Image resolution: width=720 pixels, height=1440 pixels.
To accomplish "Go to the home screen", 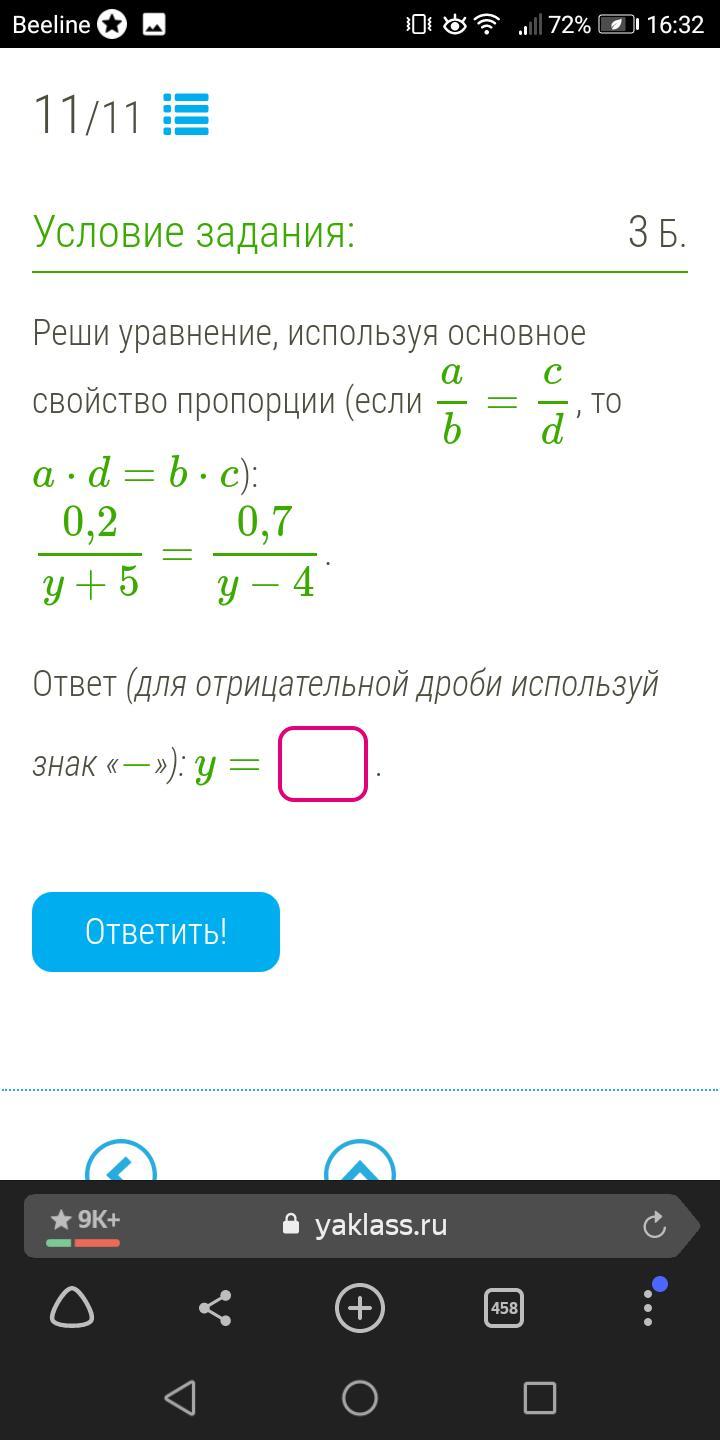I will tap(360, 1398).
